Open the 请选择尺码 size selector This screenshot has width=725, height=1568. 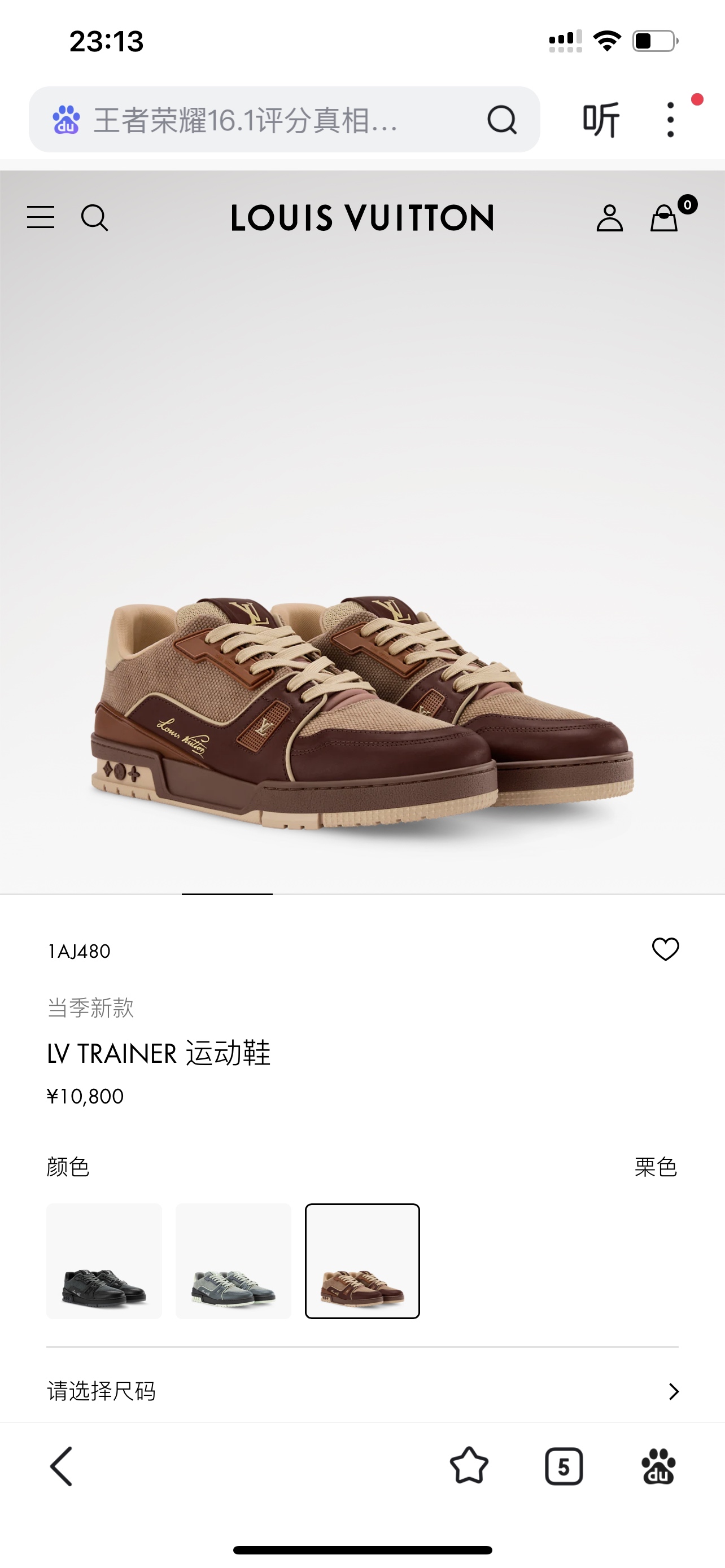362,1391
